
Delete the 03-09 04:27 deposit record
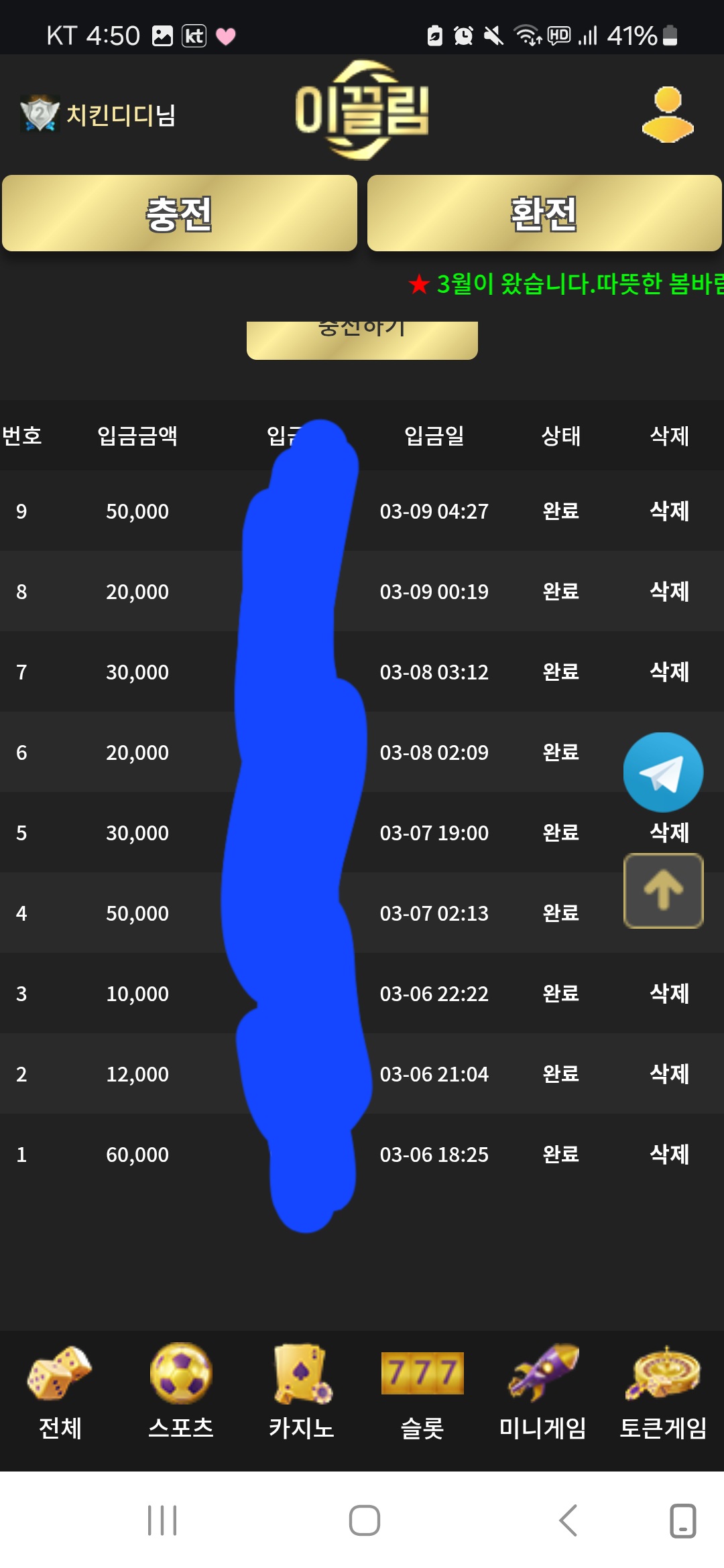669,511
